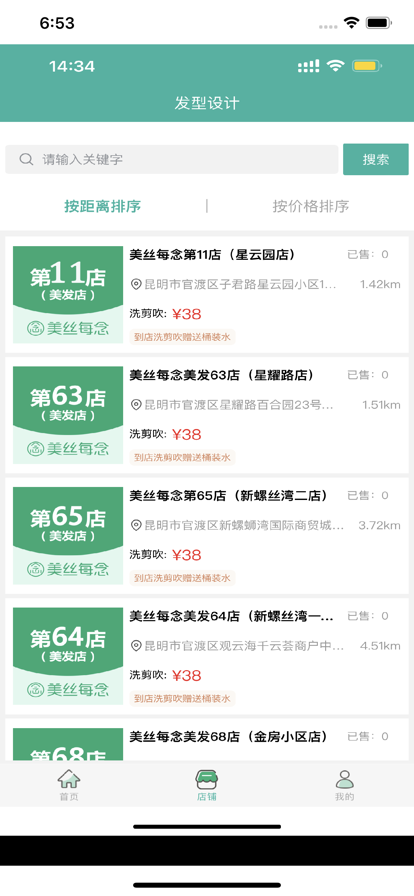Open 美丝每念第65店 (新螺丝湾二店) card
The image size is (414, 896).
[x=207, y=536]
